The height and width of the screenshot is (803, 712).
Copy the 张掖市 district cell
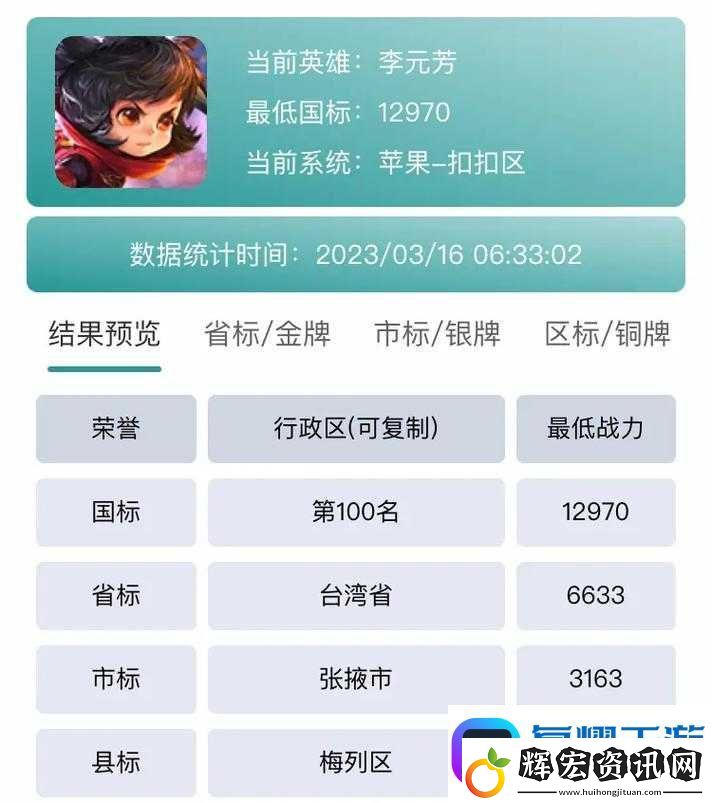pos(356,679)
